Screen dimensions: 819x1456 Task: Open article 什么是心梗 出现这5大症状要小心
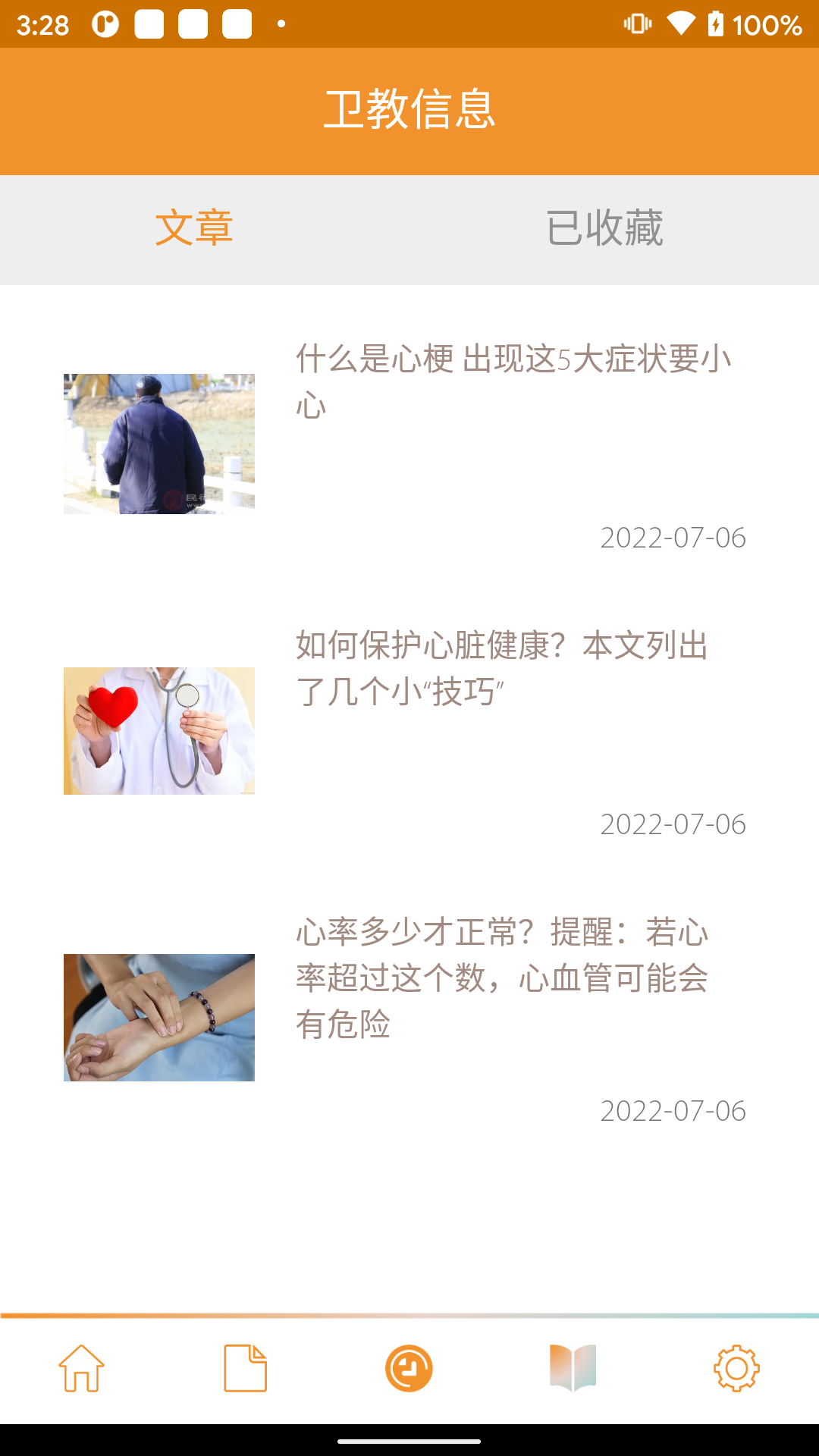tap(513, 381)
